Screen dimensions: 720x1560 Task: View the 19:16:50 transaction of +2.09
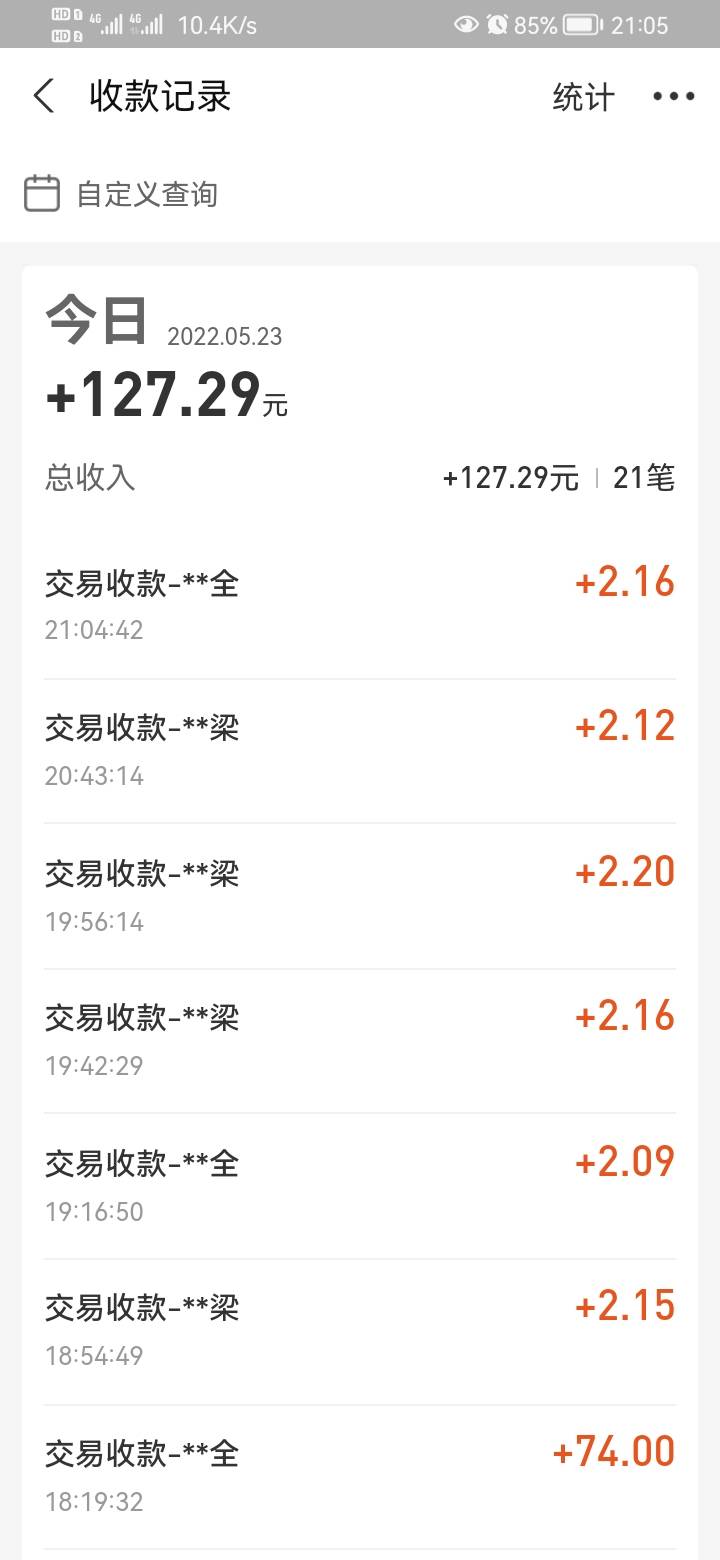(x=360, y=1185)
